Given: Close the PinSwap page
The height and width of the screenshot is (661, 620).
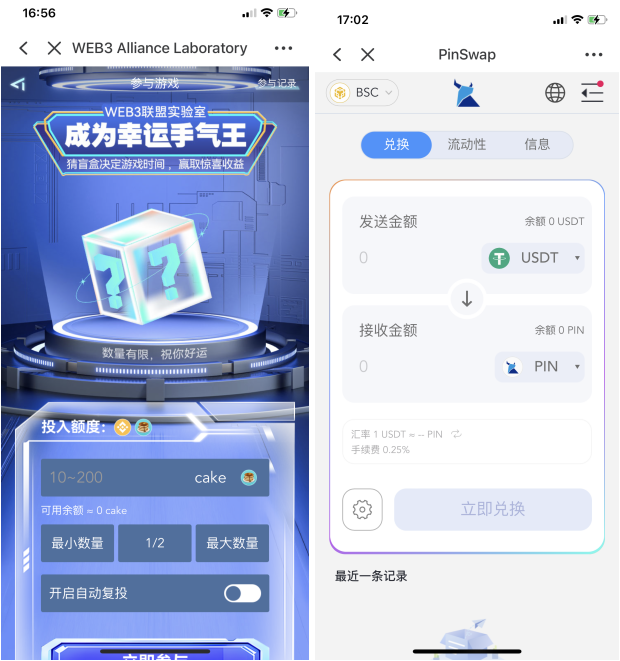Looking at the screenshot, I should 368,55.
